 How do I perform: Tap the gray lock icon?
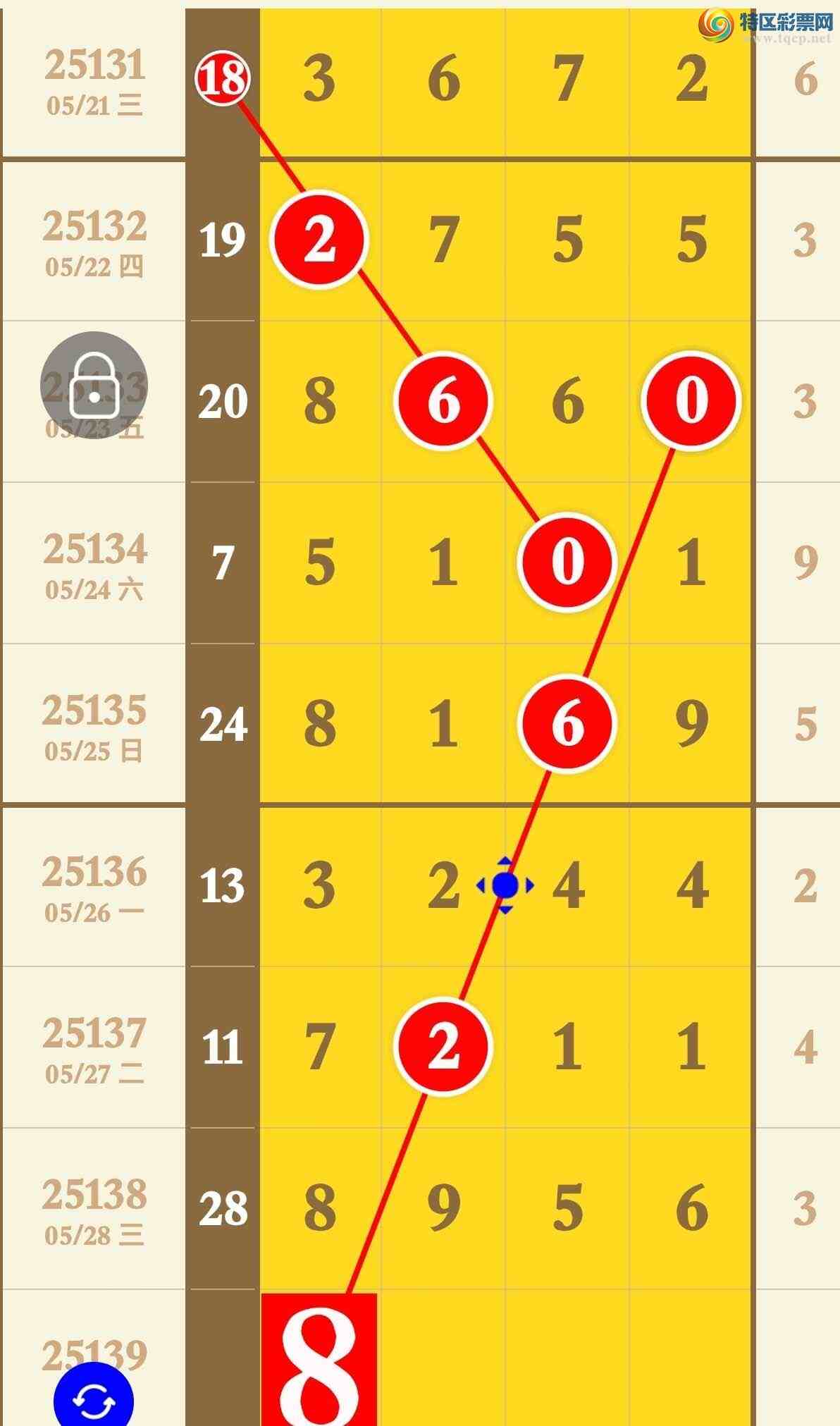pyautogui.click(x=94, y=386)
